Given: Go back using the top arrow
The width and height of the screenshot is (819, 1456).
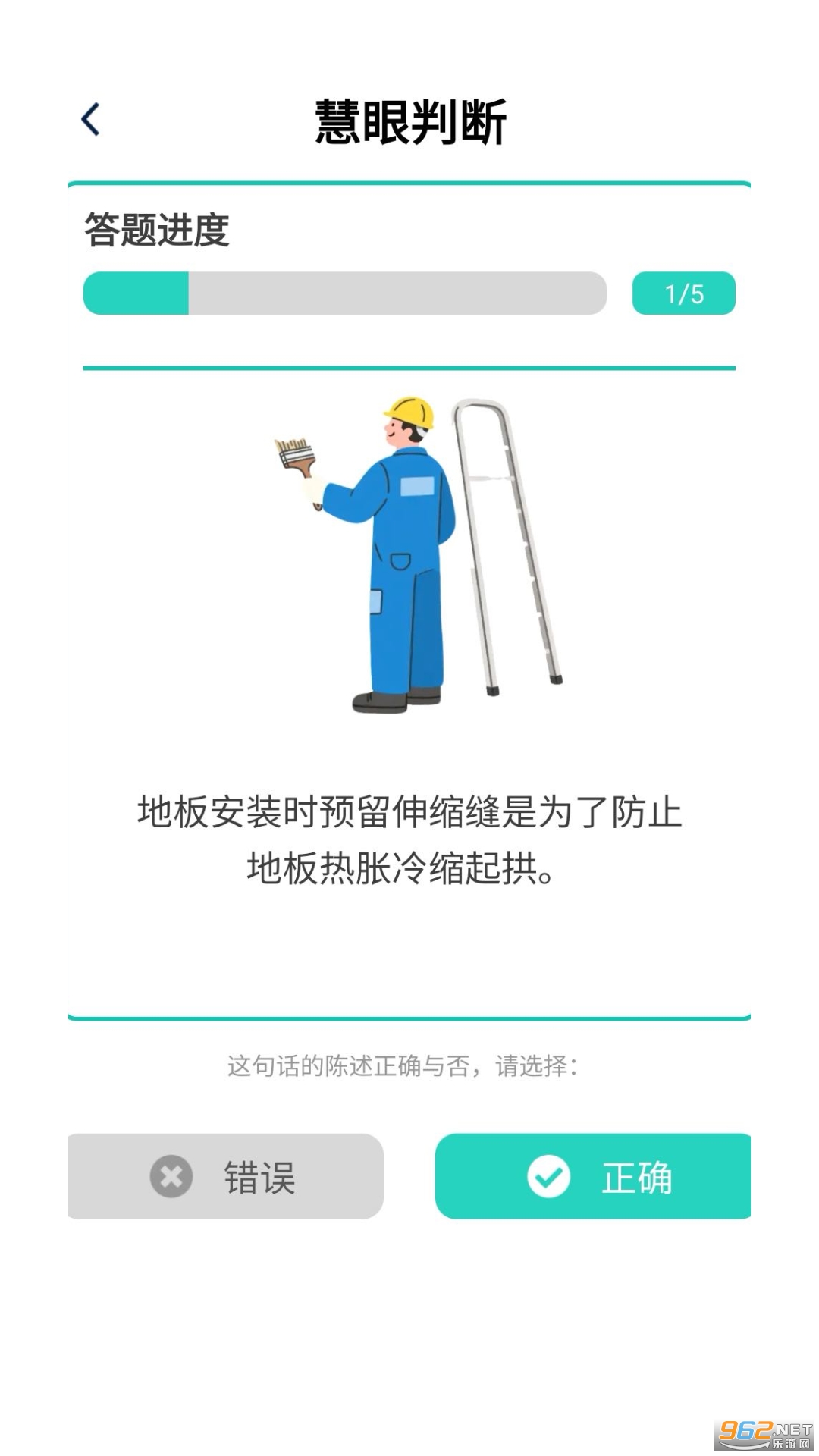Looking at the screenshot, I should pyautogui.click(x=91, y=120).
